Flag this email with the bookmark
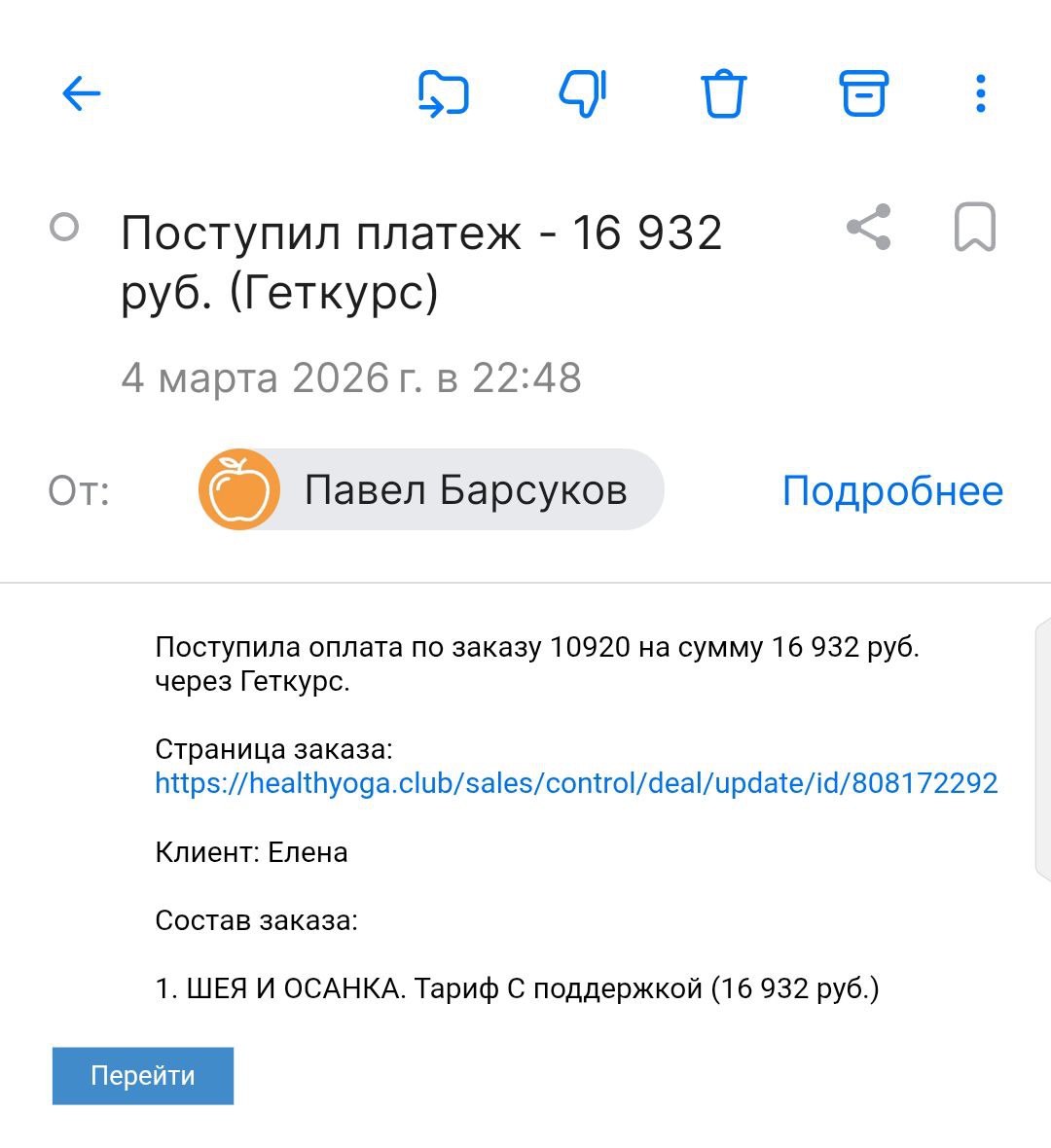The width and height of the screenshot is (1051, 1148). click(974, 228)
